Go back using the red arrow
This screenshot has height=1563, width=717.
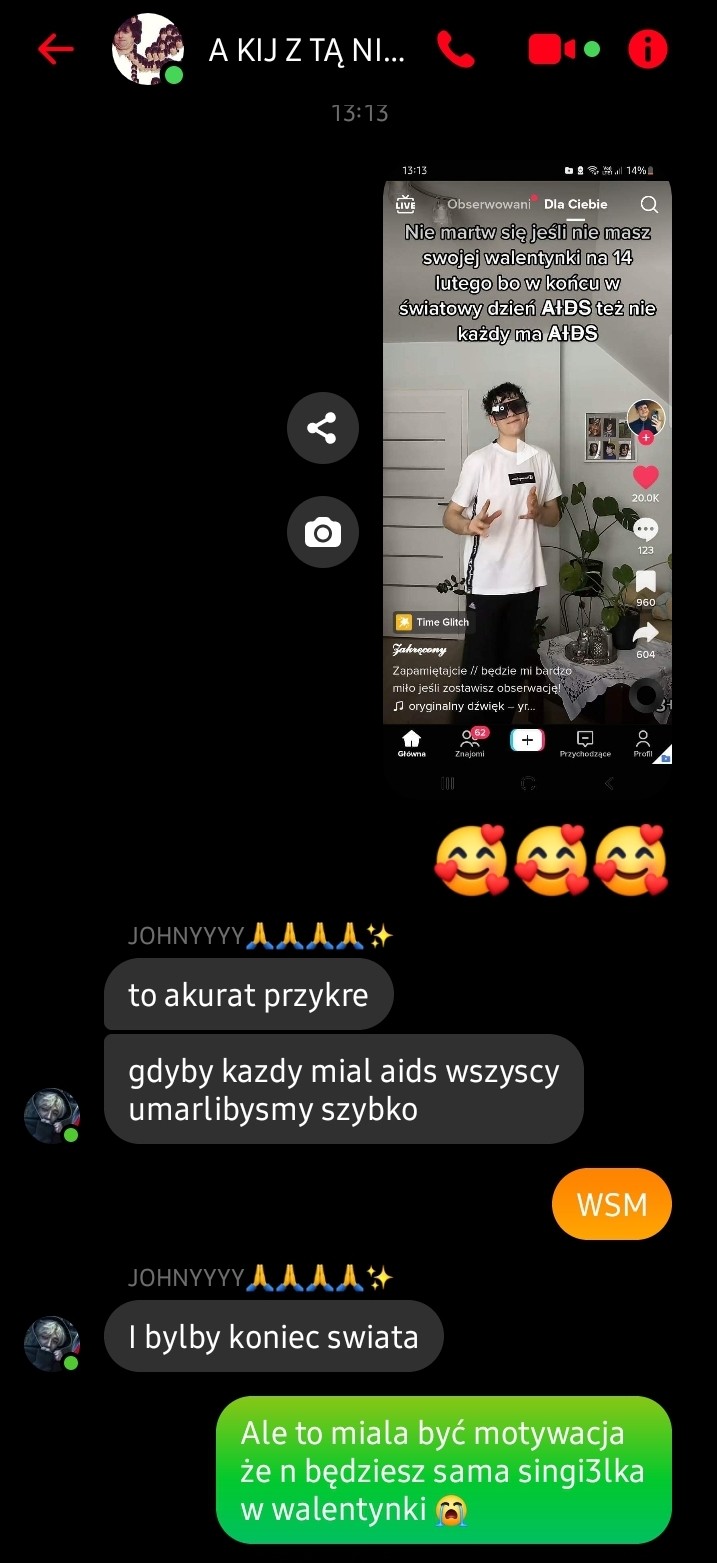click(56, 49)
